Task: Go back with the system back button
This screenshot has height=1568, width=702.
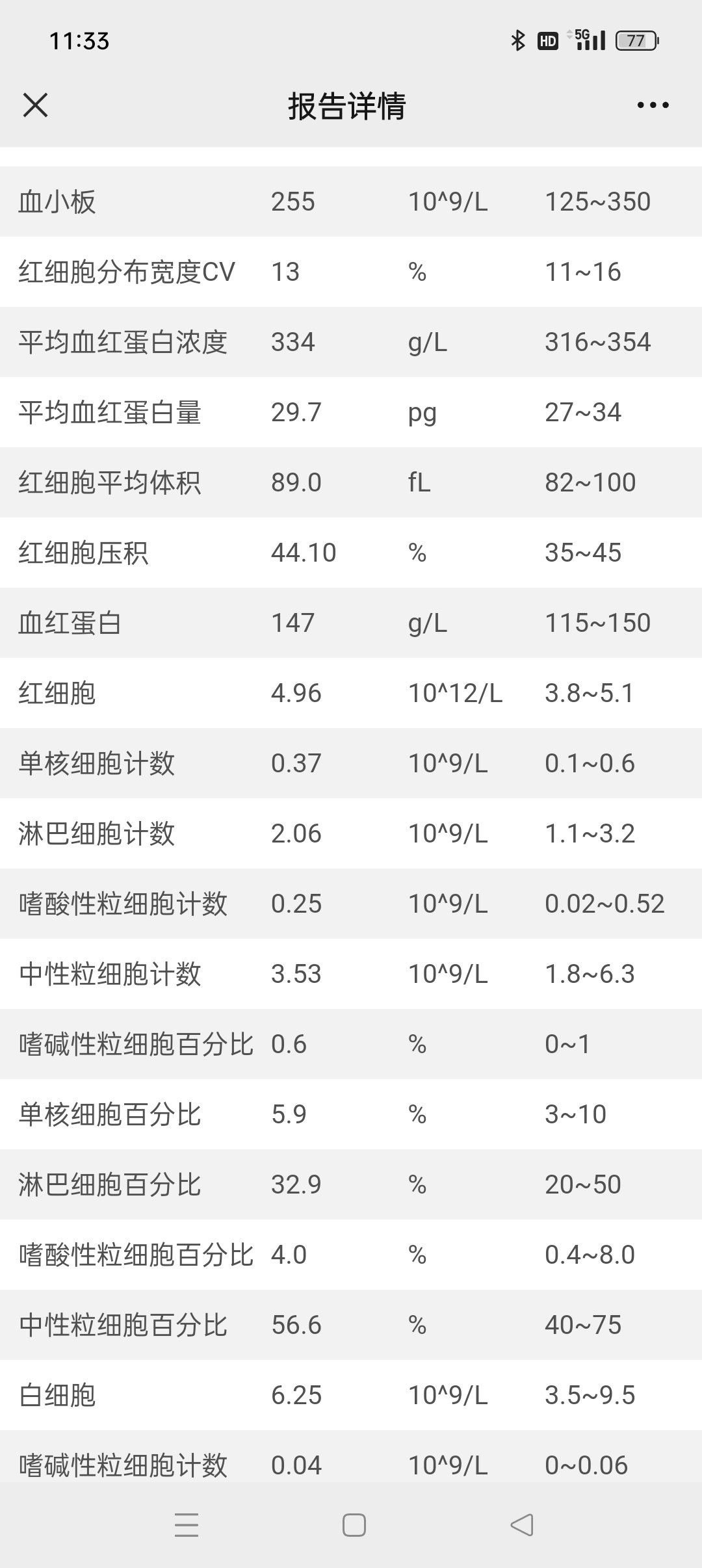Action: pos(522,1525)
